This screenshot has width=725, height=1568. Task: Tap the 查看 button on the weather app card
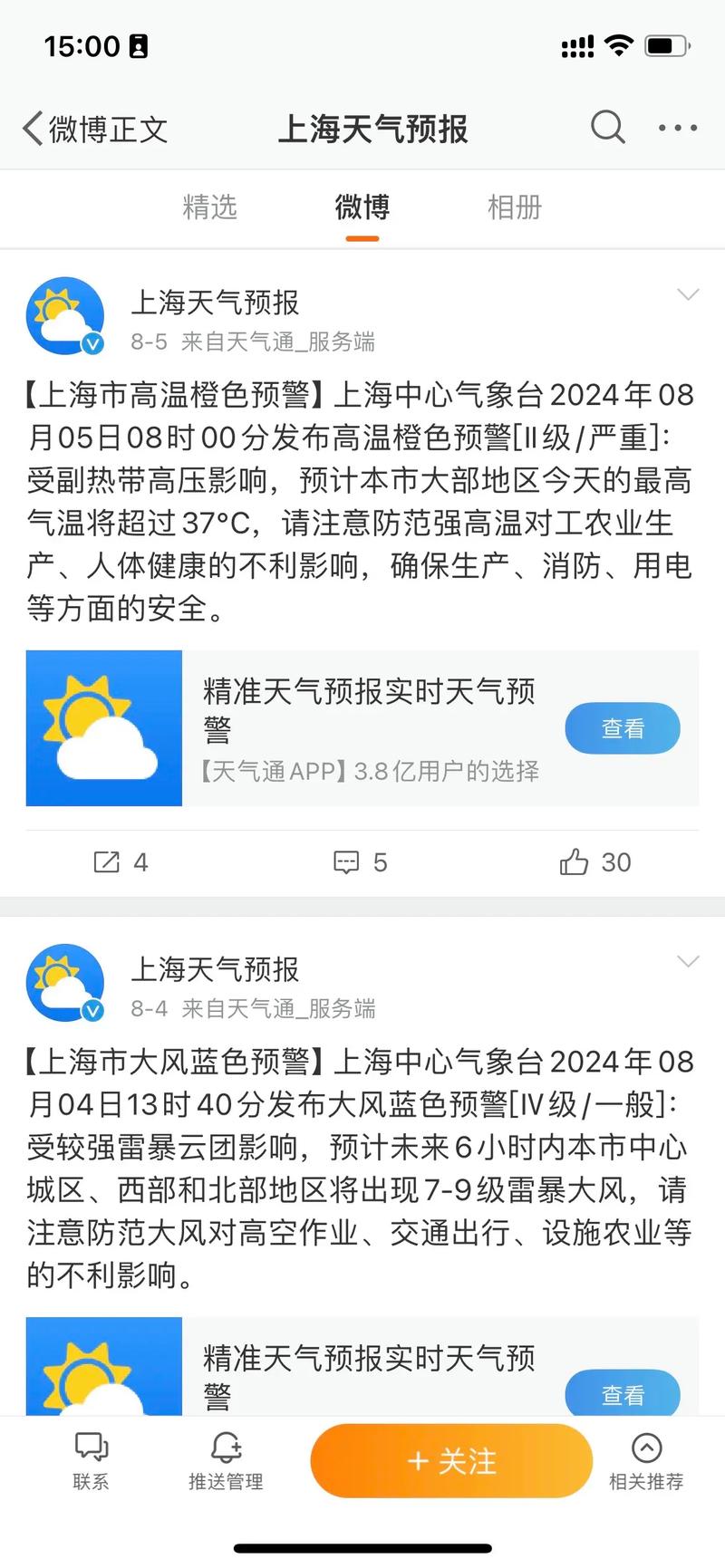tap(623, 727)
